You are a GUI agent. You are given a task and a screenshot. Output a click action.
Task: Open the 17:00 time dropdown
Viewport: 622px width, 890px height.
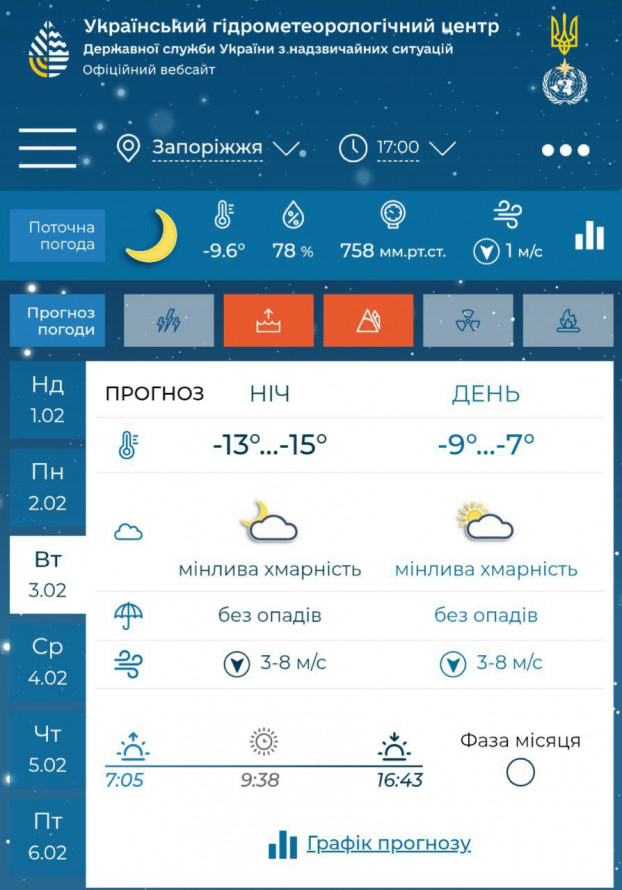click(x=398, y=149)
